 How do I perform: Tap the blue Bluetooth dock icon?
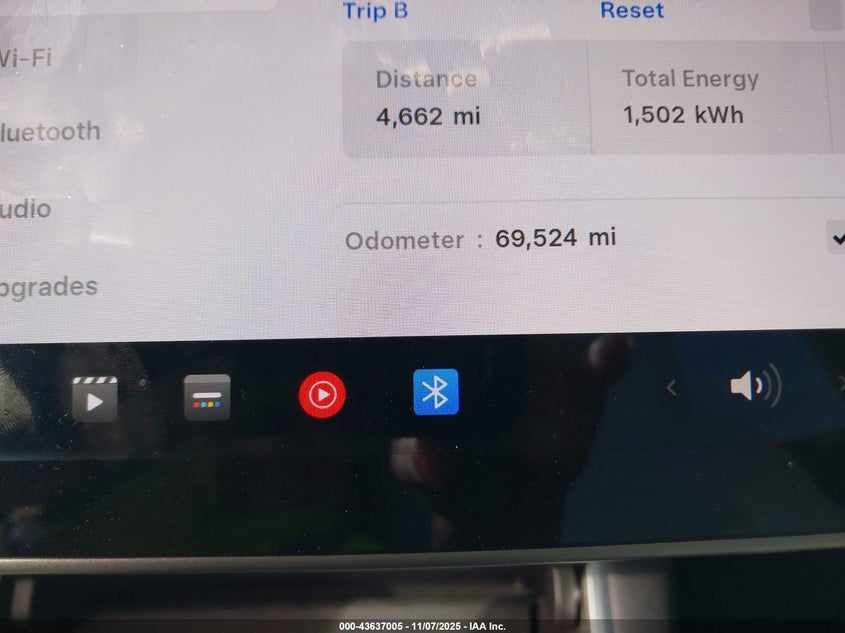coord(436,392)
